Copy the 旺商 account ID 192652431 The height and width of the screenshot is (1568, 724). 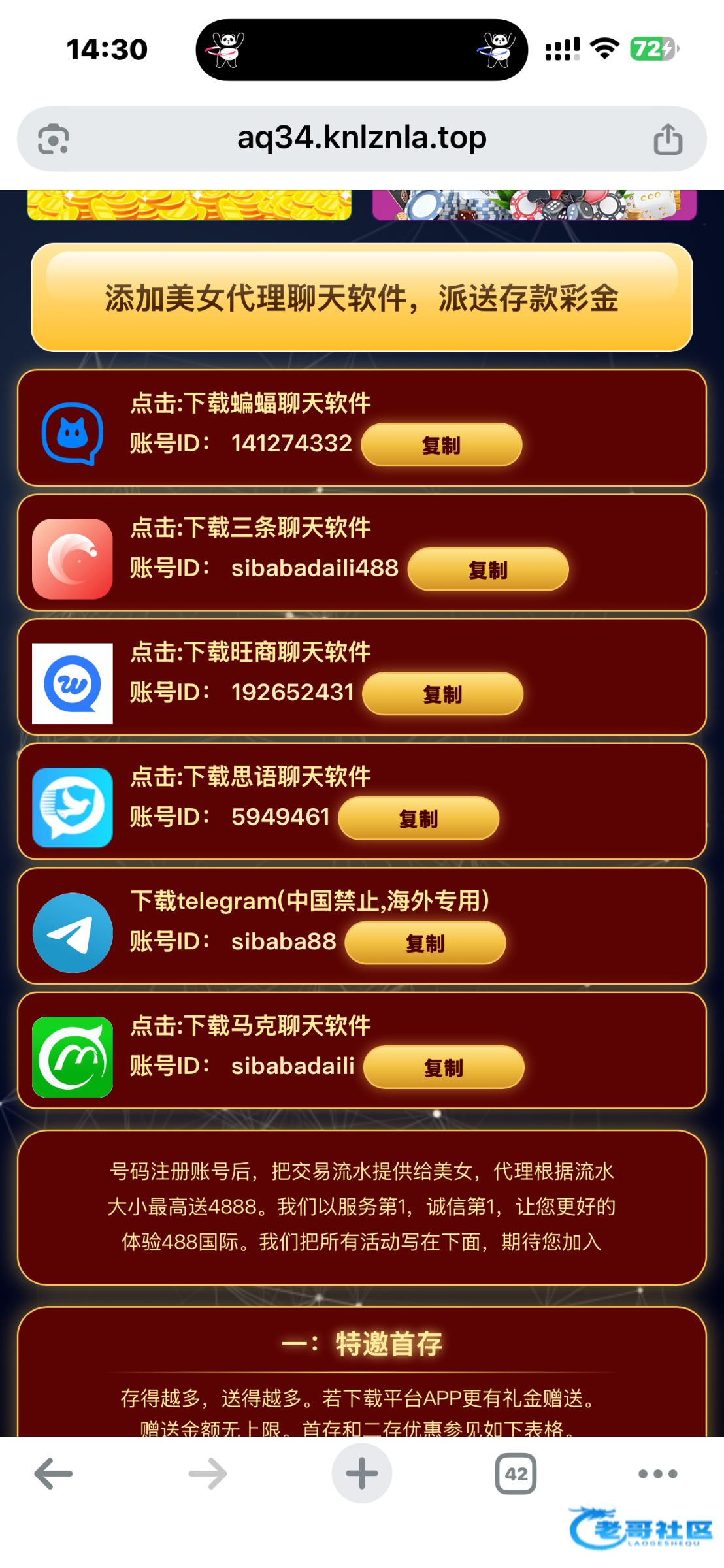coord(442,694)
